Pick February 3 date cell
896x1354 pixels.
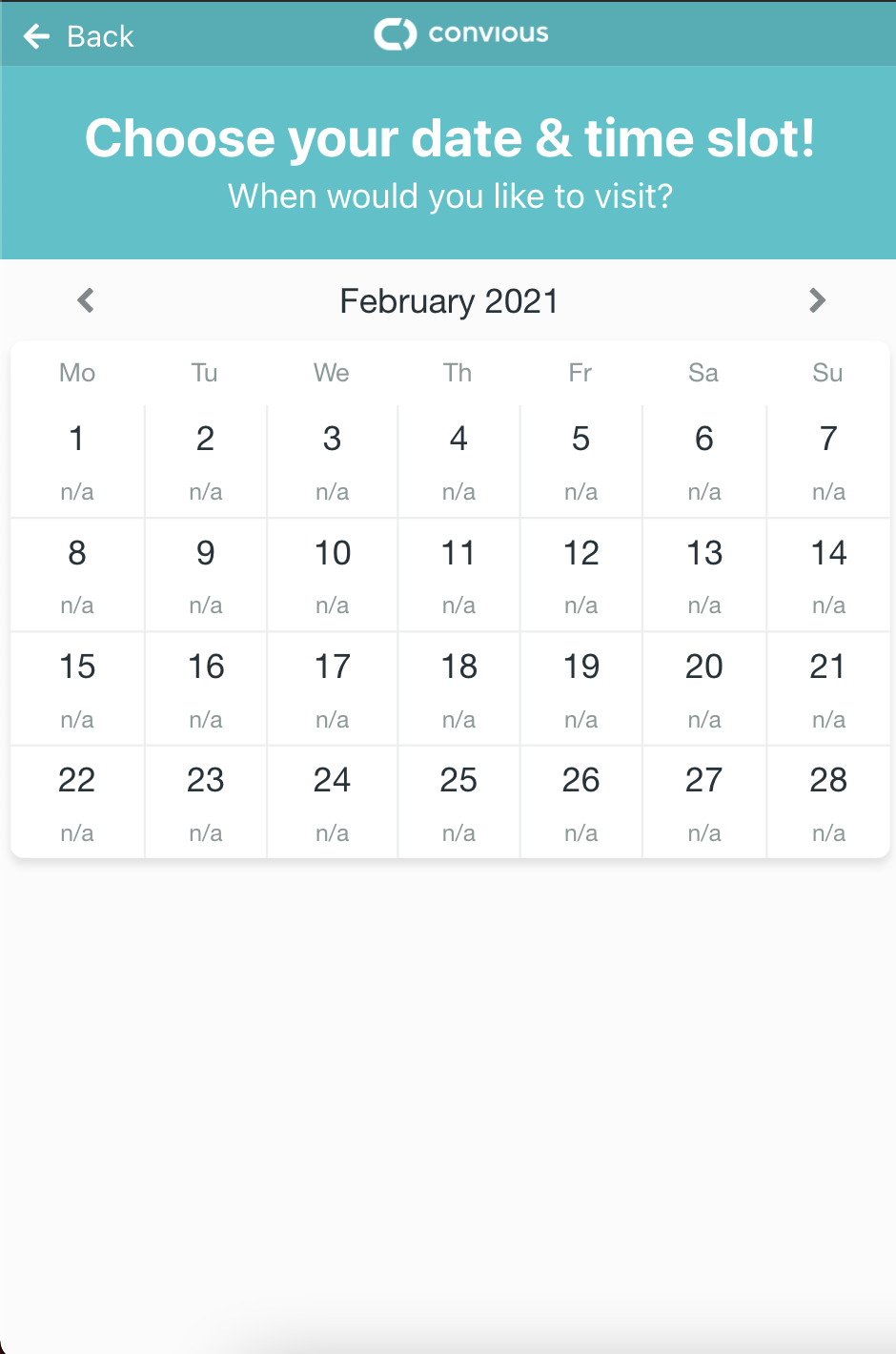[332, 462]
